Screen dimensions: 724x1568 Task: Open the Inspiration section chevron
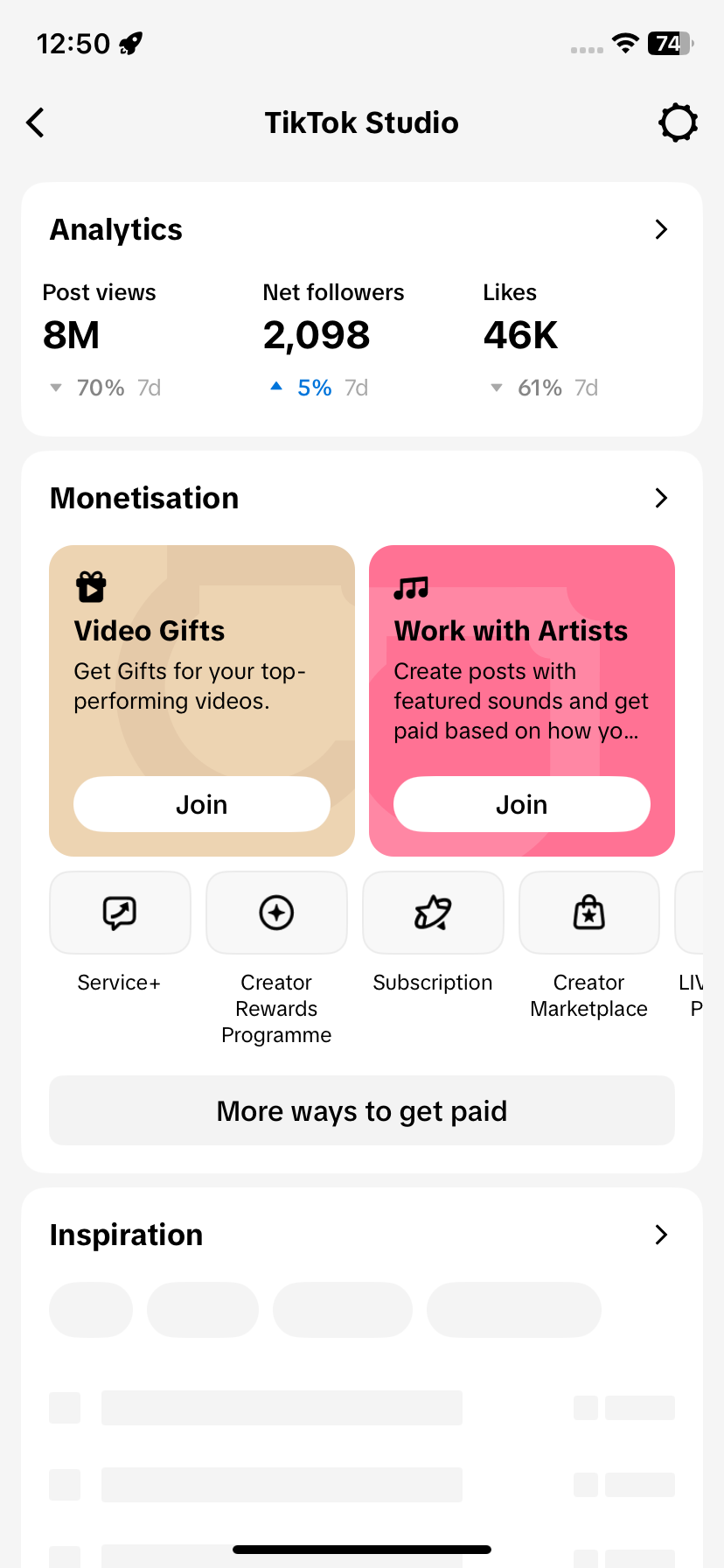click(661, 1235)
